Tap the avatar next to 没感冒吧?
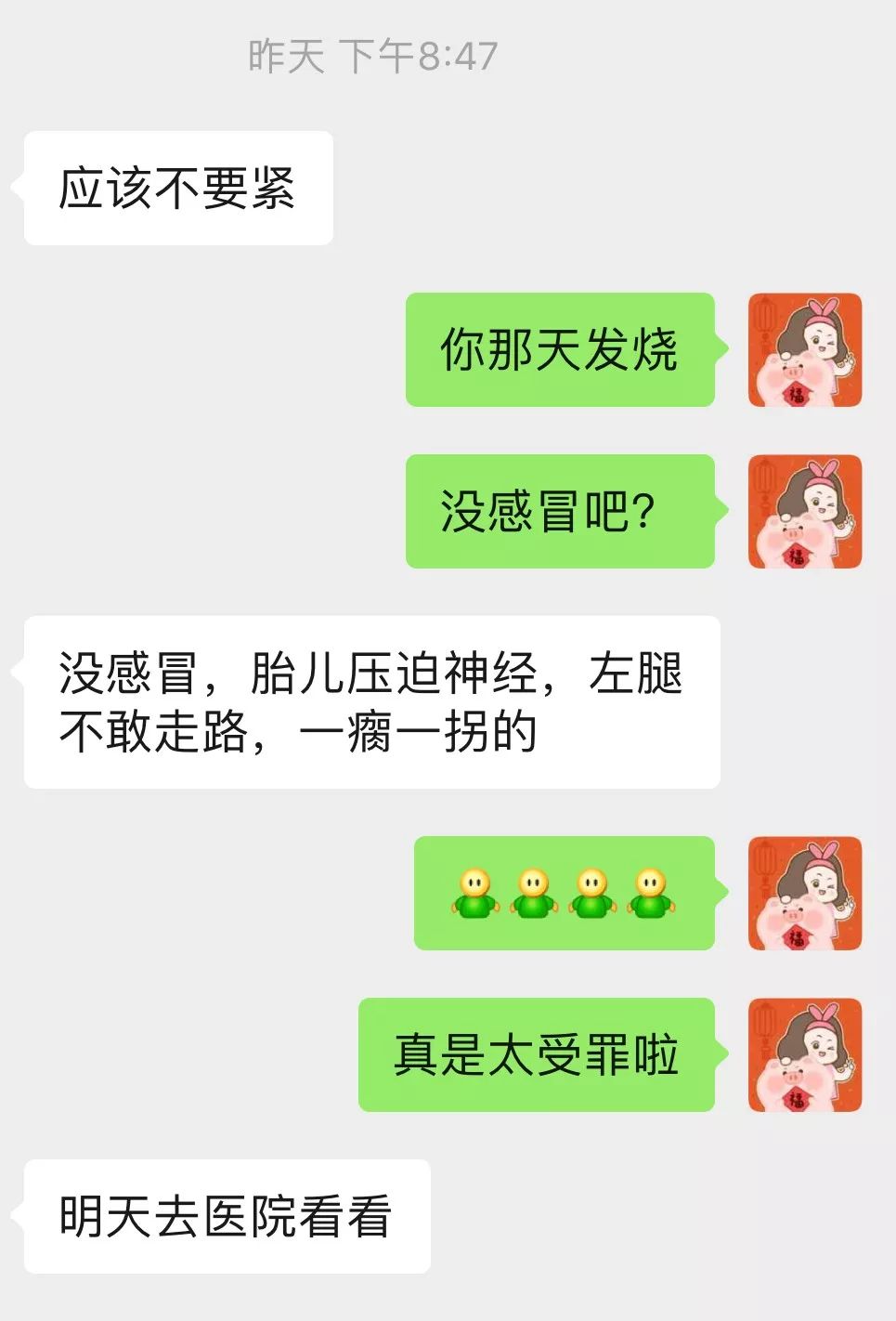Screen dimensions: 896x1321 805,512
